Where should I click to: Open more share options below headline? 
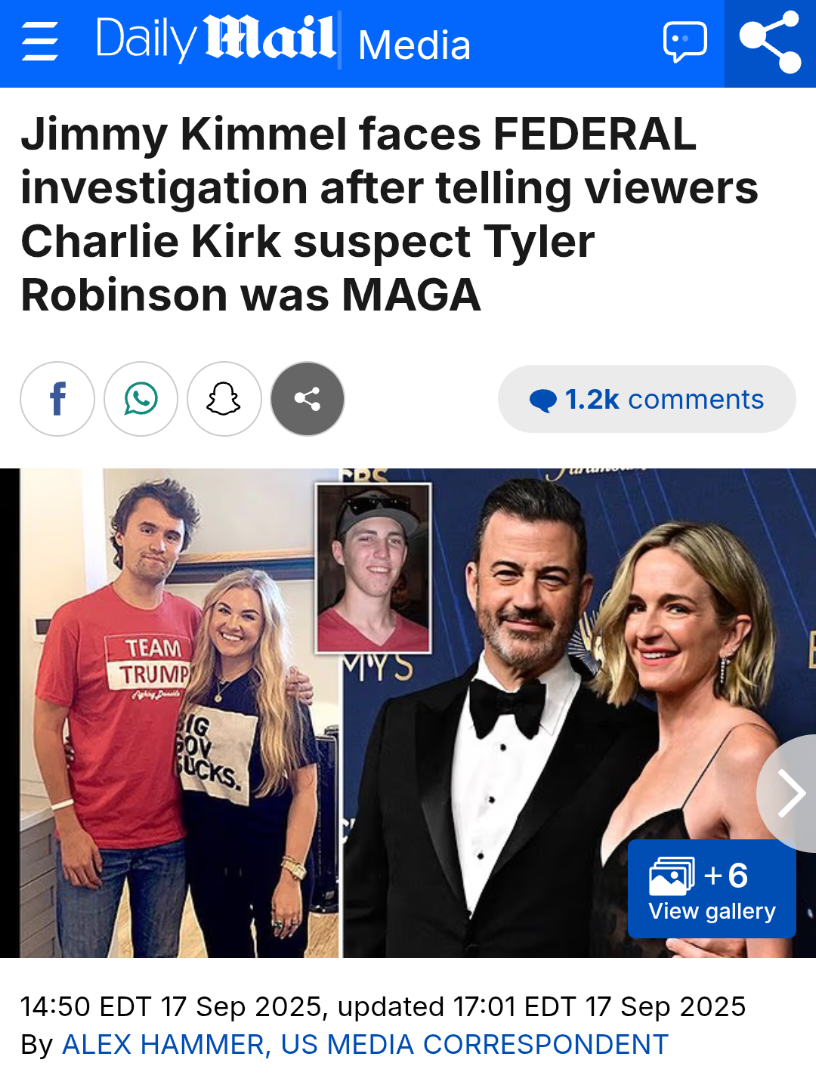point(307,399)
